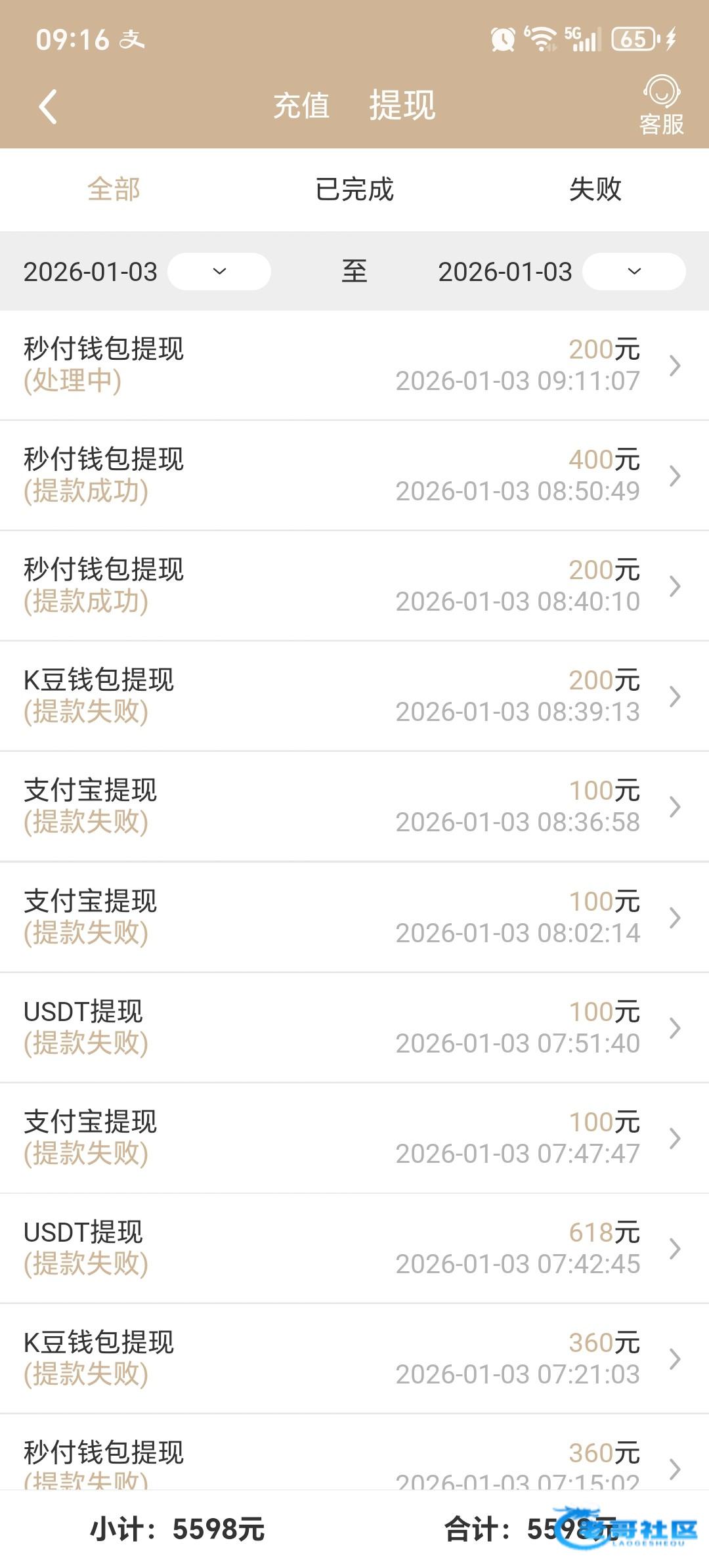Image resolution: width=709 pixels, height=1568 pixels.
Task: View the 400元 withdrawal at 08:50:49
Action: tap(354, 475)
